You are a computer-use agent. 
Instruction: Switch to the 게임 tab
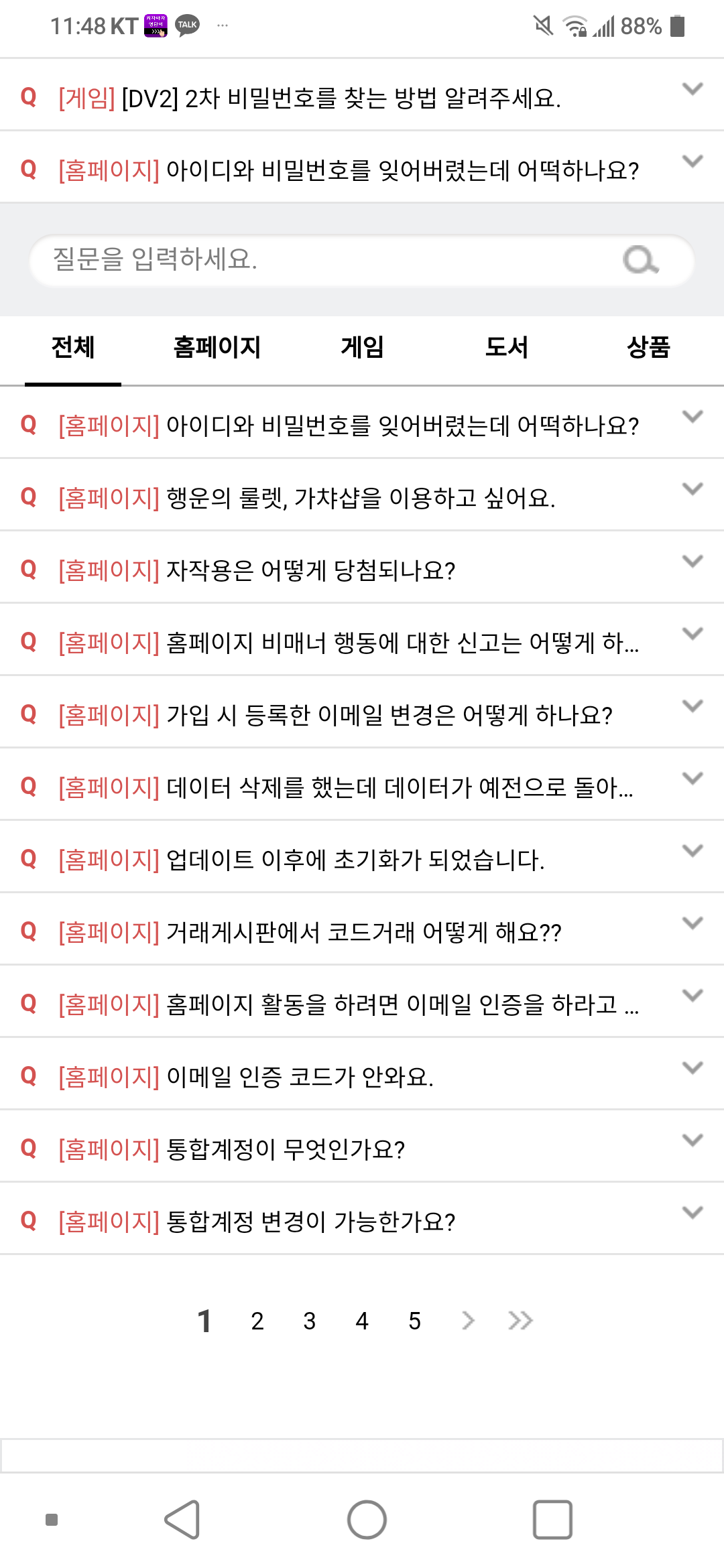[x=362, y=347]
